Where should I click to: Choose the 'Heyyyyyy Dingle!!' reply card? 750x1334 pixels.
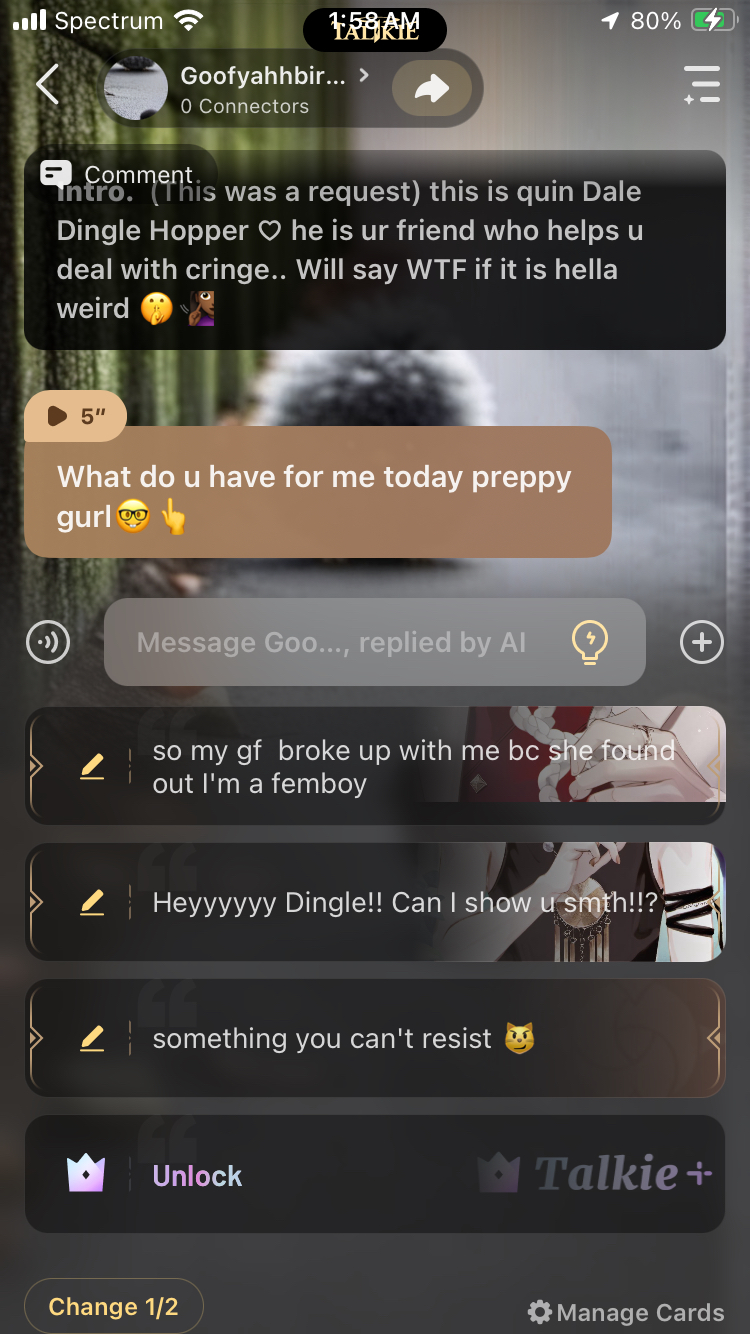(x=405, y=903)
